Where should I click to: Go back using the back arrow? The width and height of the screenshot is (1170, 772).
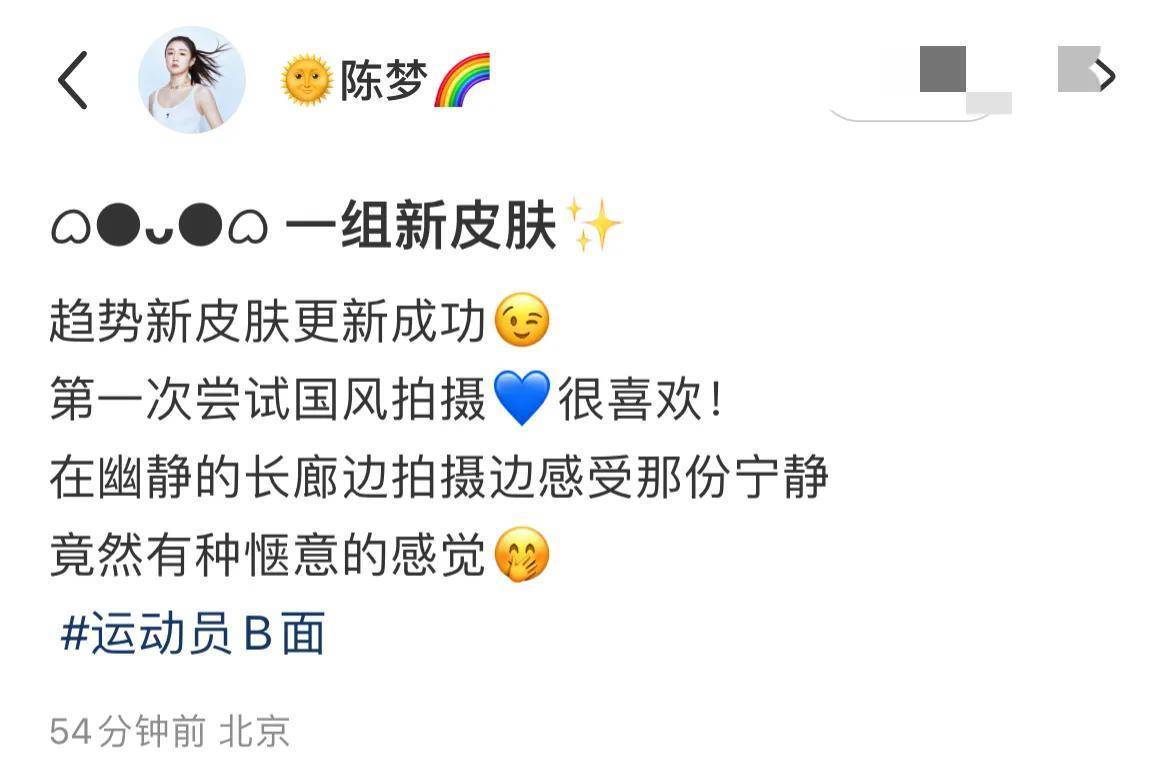pyautogui.click(x=72, y=80)
